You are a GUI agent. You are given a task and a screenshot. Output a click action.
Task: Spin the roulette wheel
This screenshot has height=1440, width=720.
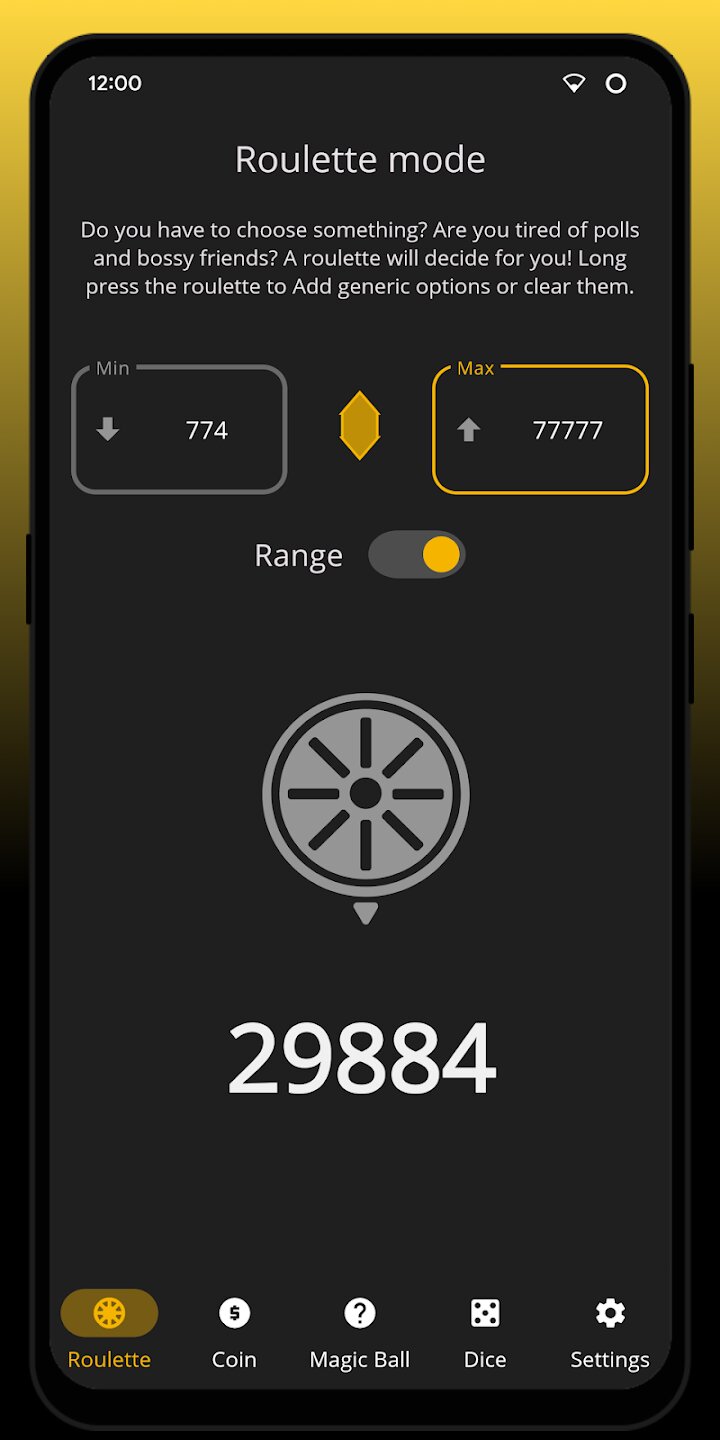[366, 794]
